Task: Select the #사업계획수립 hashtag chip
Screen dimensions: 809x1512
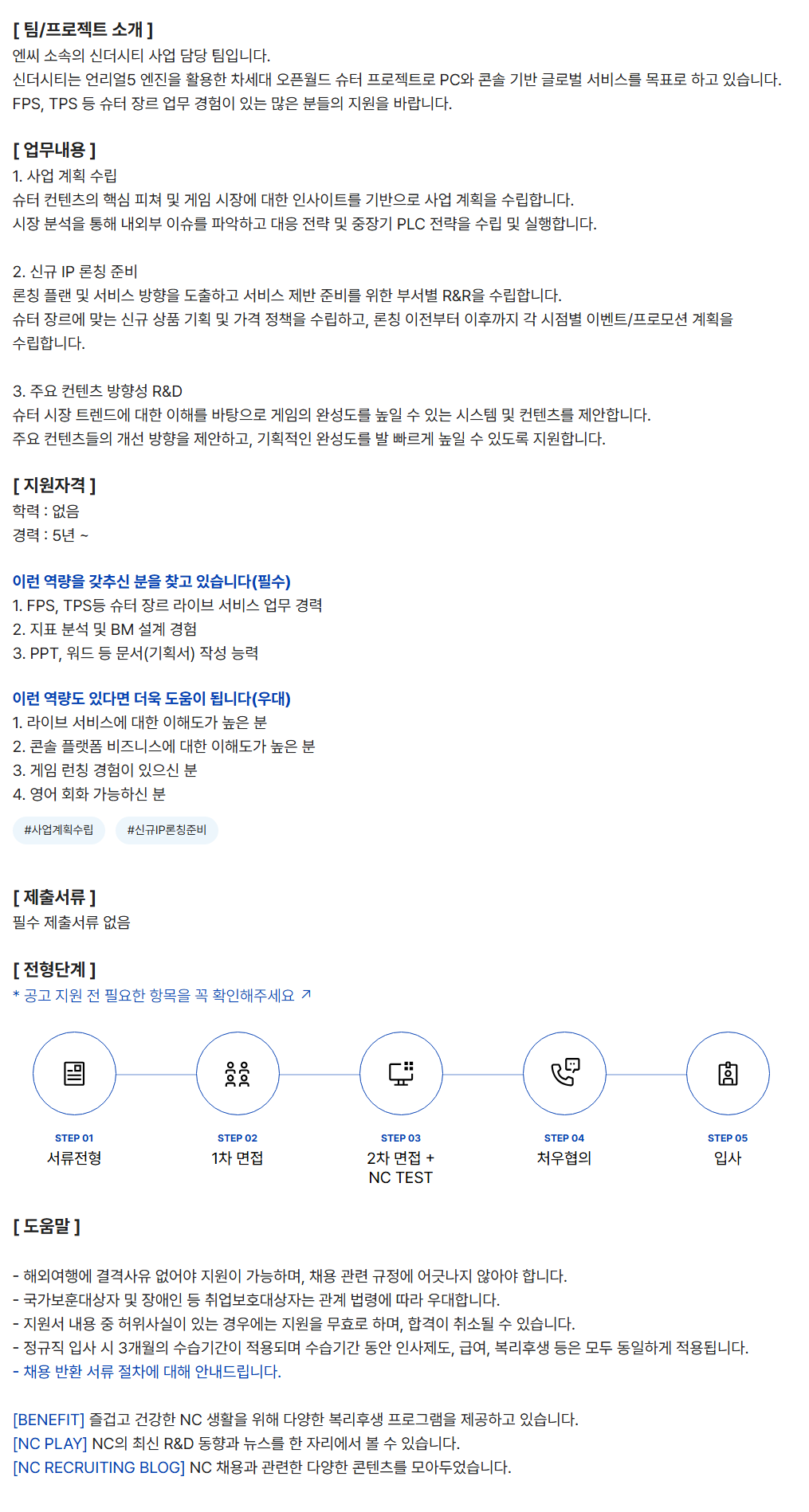Action: pos(59,830)
